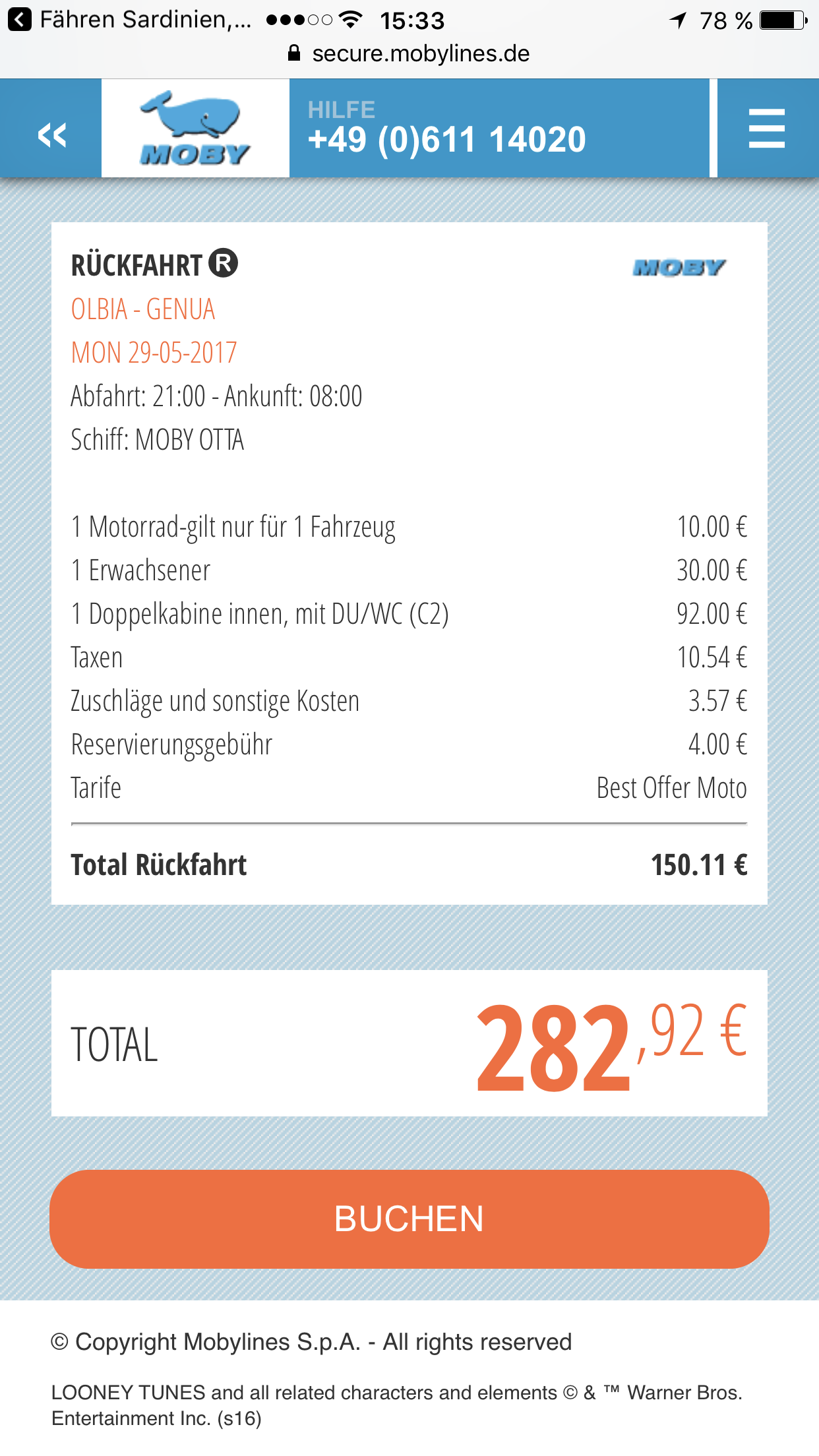Screen dimensions: 819x1456
Task: Tap the secure.mobylines.de address bar
Action: click(x=409, y=53)
